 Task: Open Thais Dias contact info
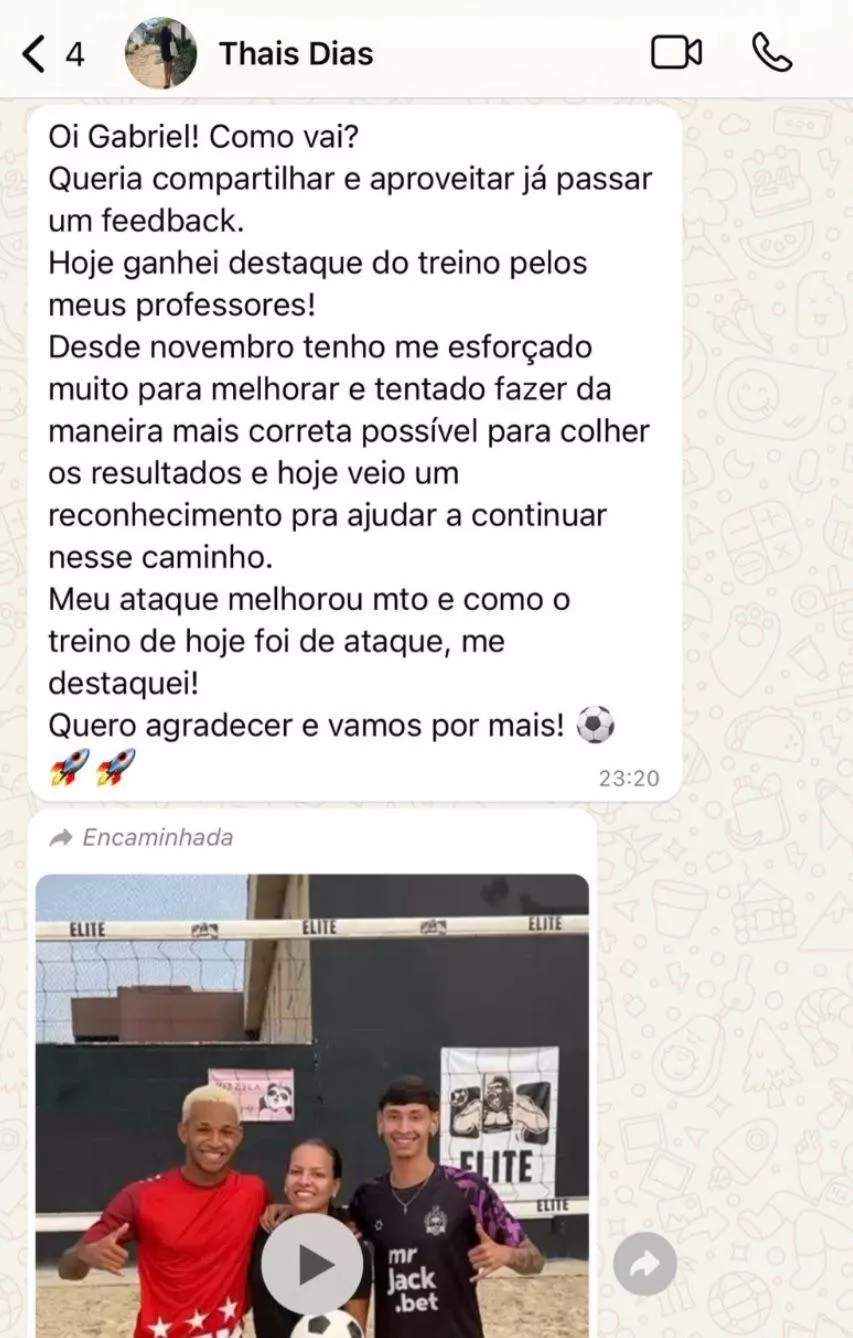[x=296, y=53]
